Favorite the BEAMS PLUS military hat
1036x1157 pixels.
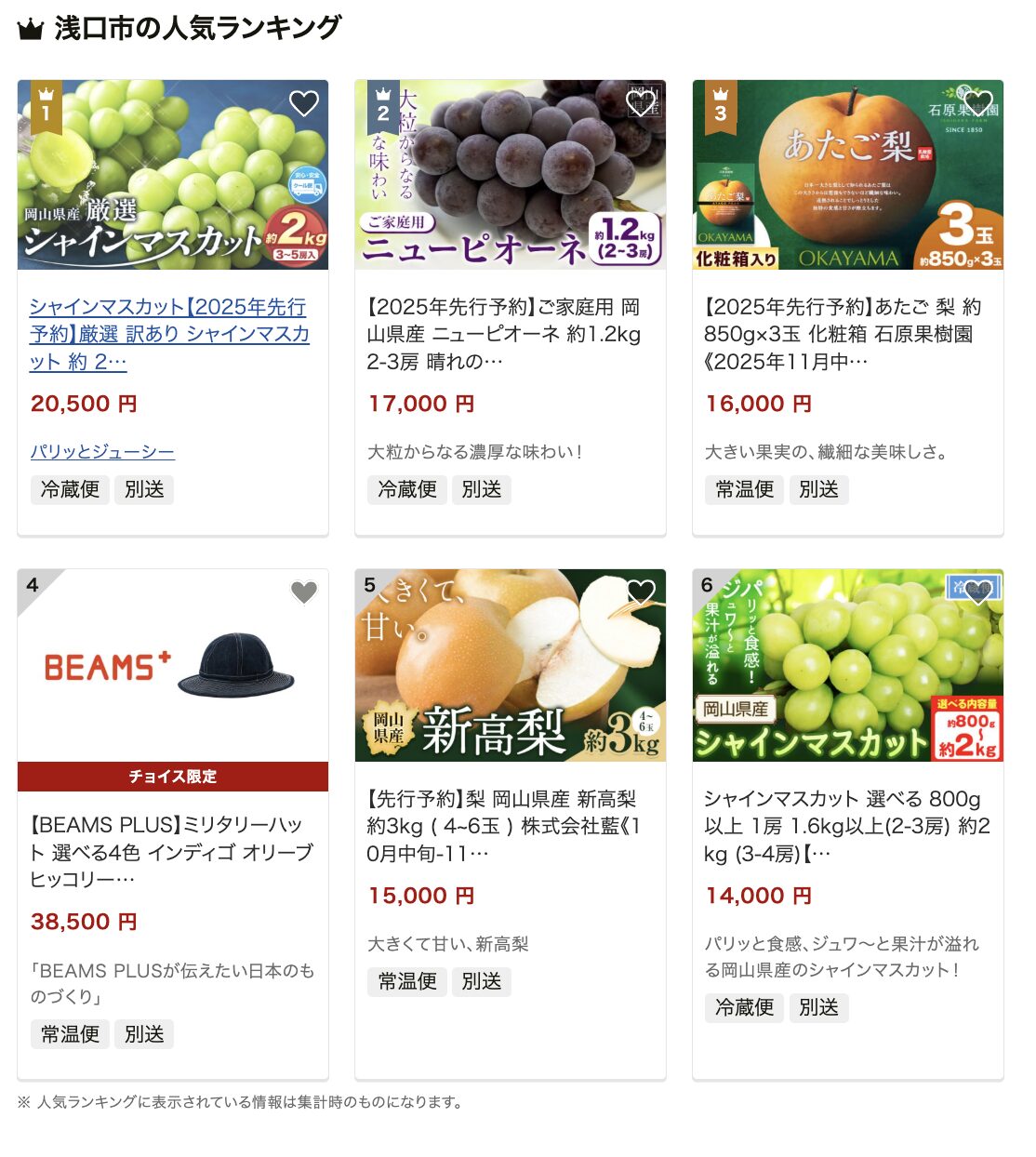(304, 592)
